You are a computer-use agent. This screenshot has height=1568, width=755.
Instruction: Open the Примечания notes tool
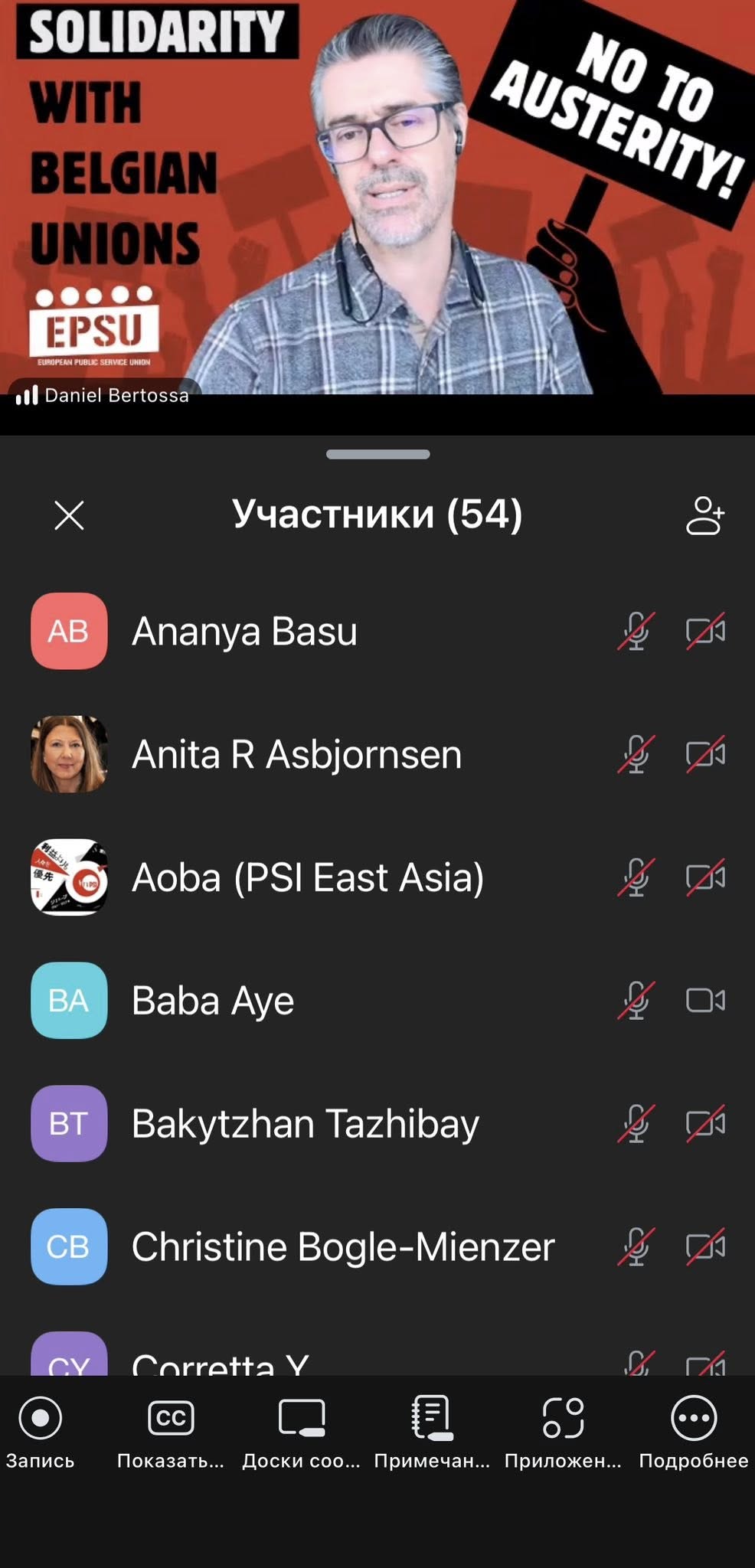(x=432, y=1432)
